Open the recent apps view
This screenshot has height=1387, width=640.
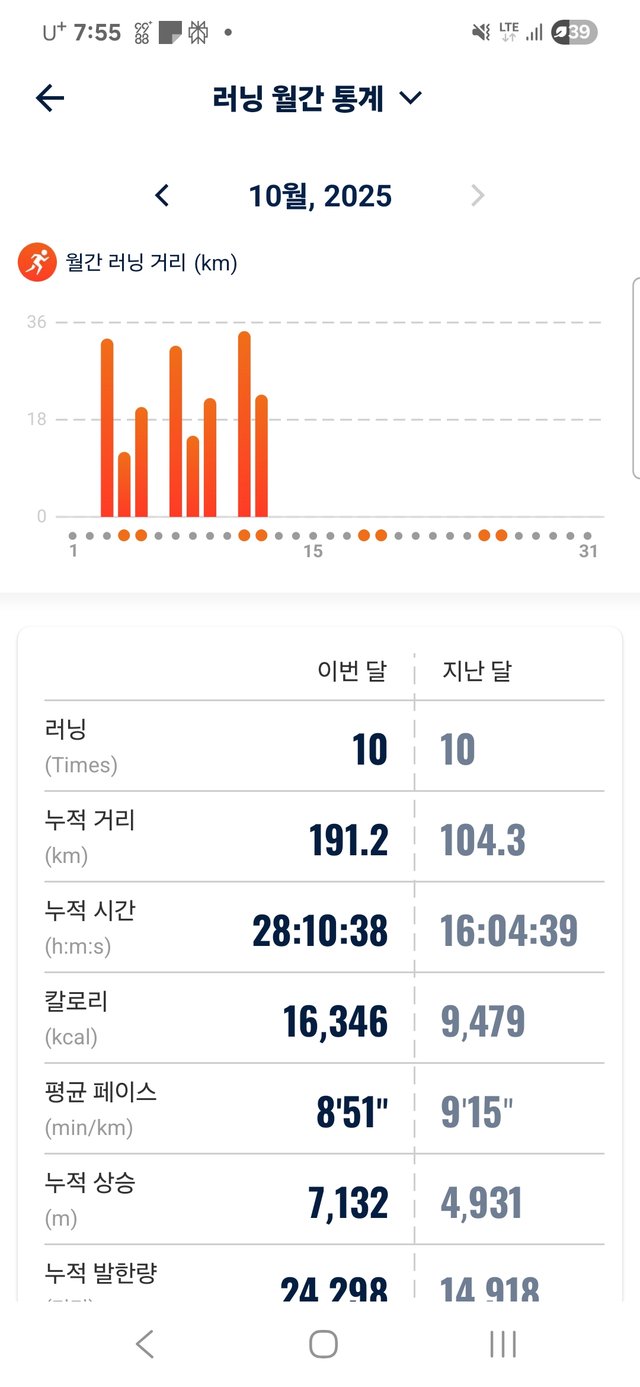(502, 1344)
